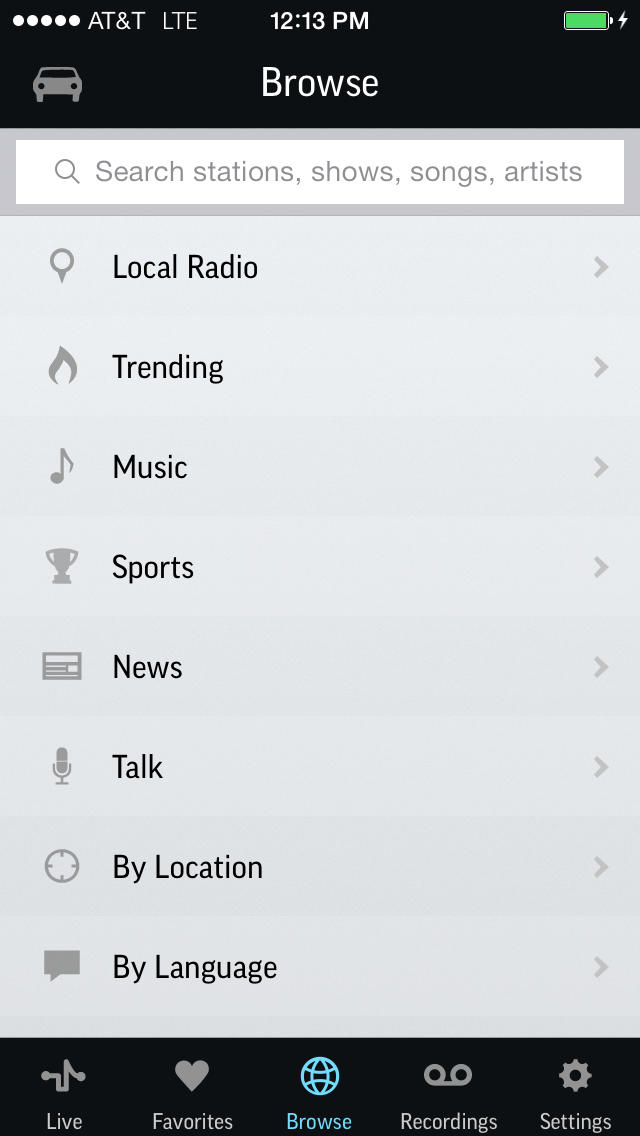
Task: Tap the search stations, shows, songs field
Action: pos(320,172)
